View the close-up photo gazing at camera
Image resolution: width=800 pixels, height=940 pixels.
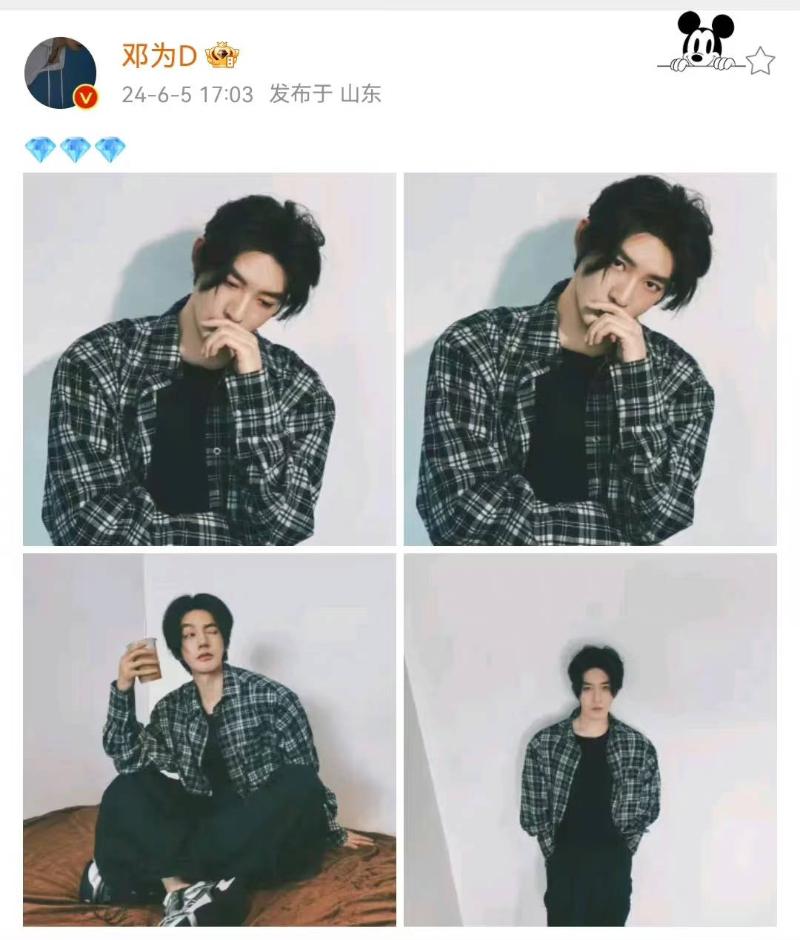point(590,359)
